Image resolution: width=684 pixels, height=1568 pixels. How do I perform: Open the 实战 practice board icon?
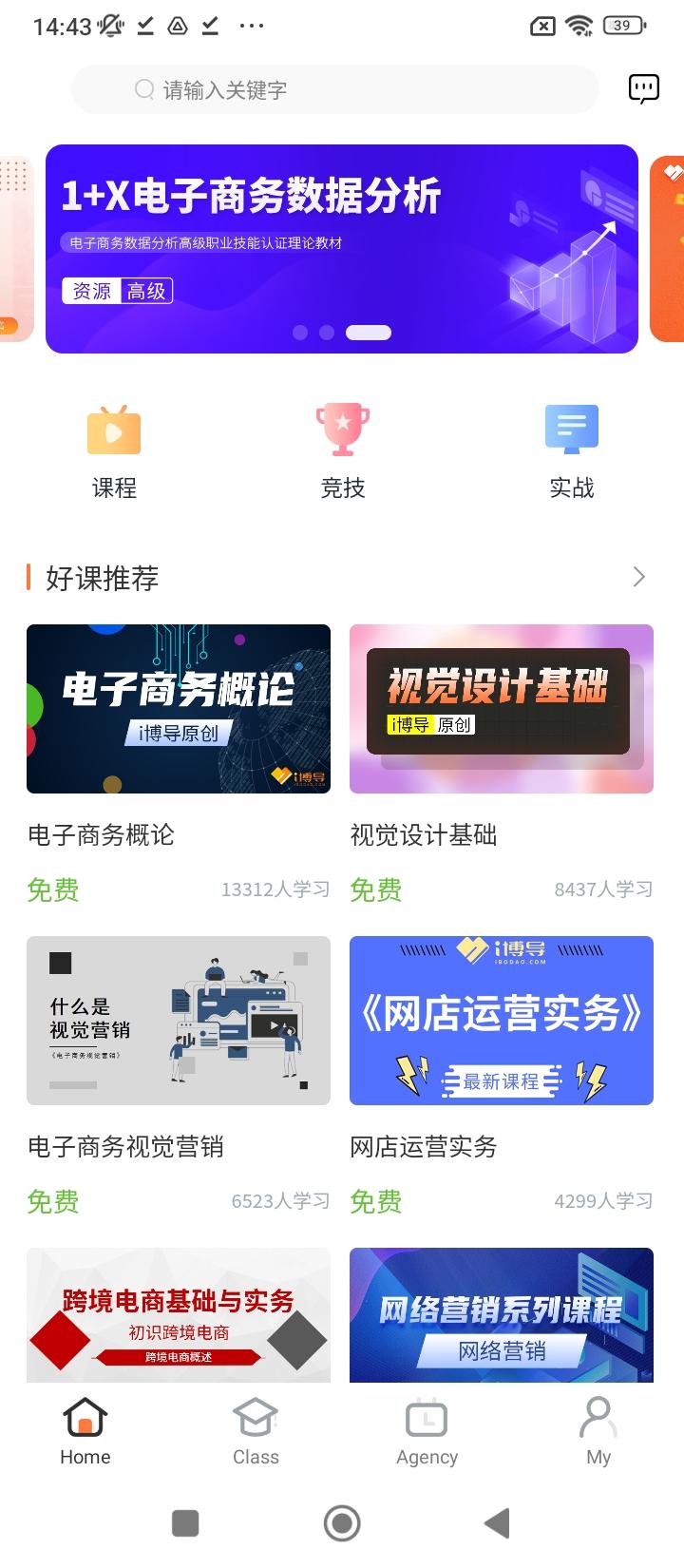click(570, 430)
